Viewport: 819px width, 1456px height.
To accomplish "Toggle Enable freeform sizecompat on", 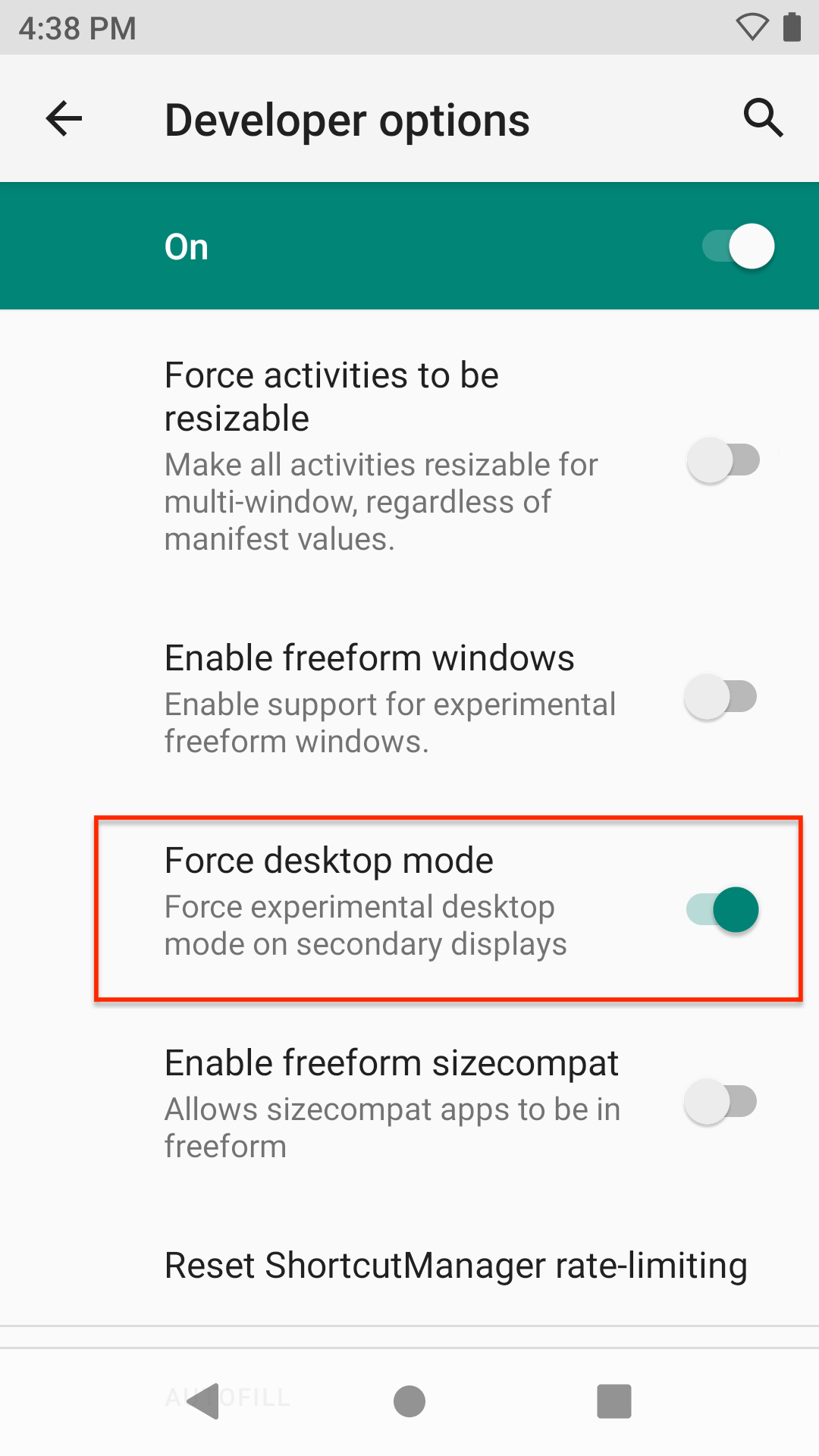I will tap(720, 1102).
